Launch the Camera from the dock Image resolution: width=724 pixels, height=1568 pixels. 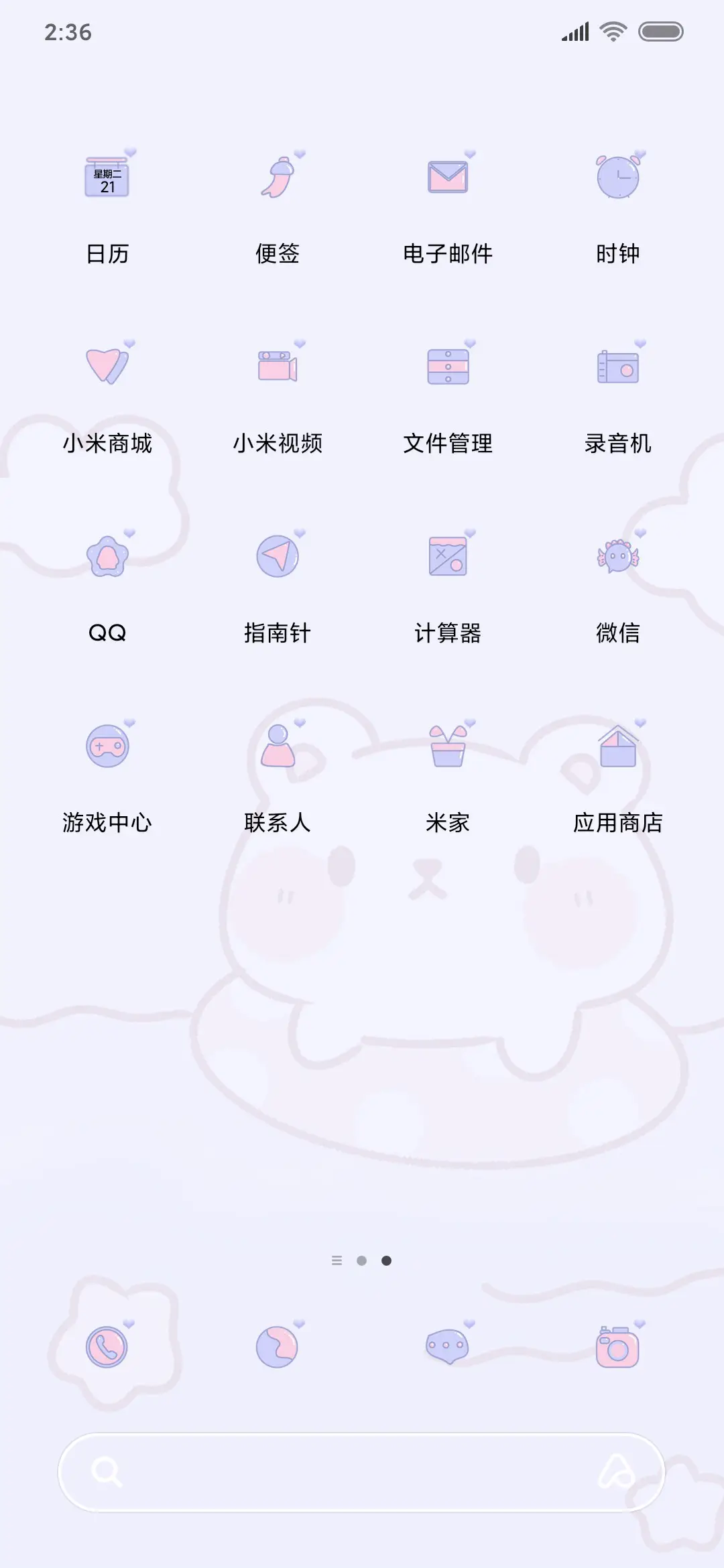click(x=618, y=1347)
